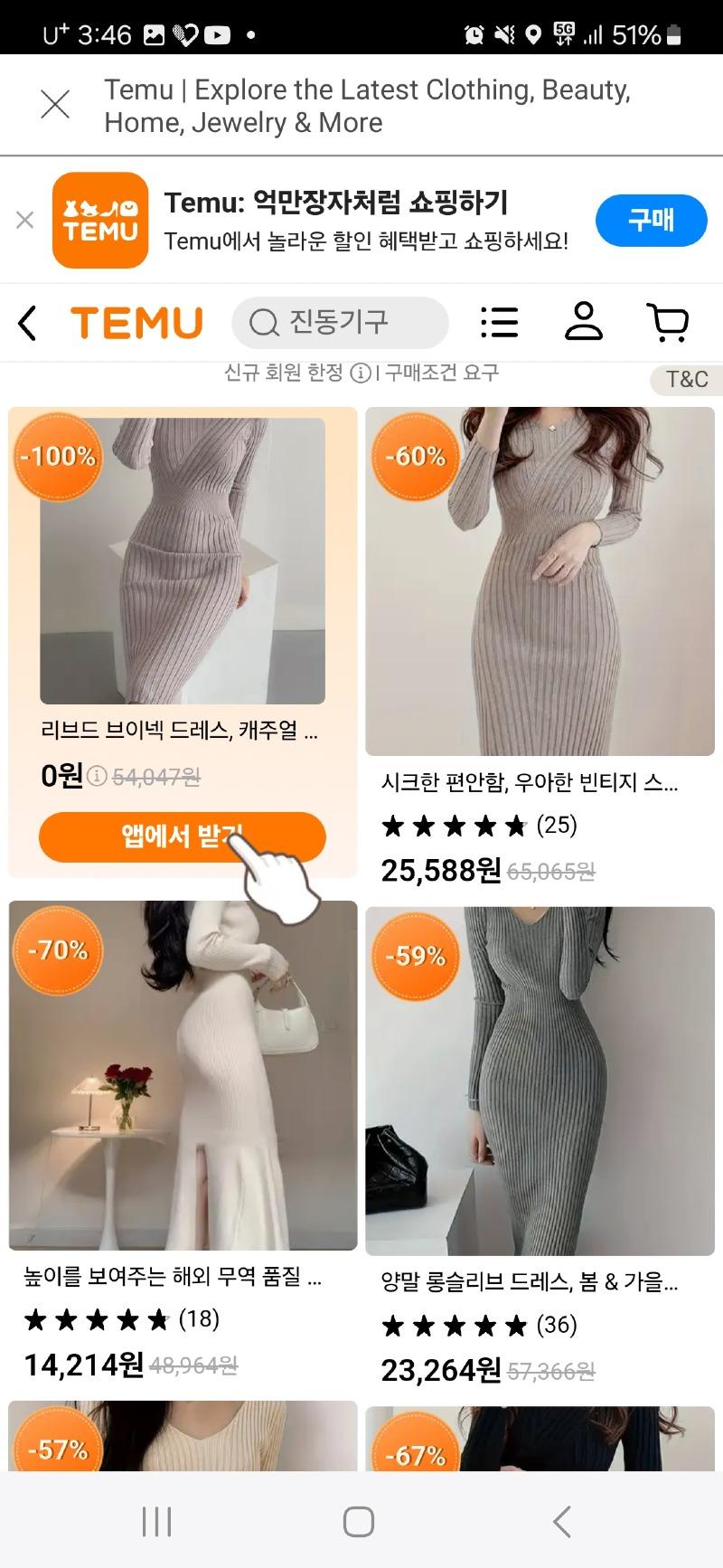Close the Temu browser tab
The height and width of the screenshot is (1568, 723).
55,105
